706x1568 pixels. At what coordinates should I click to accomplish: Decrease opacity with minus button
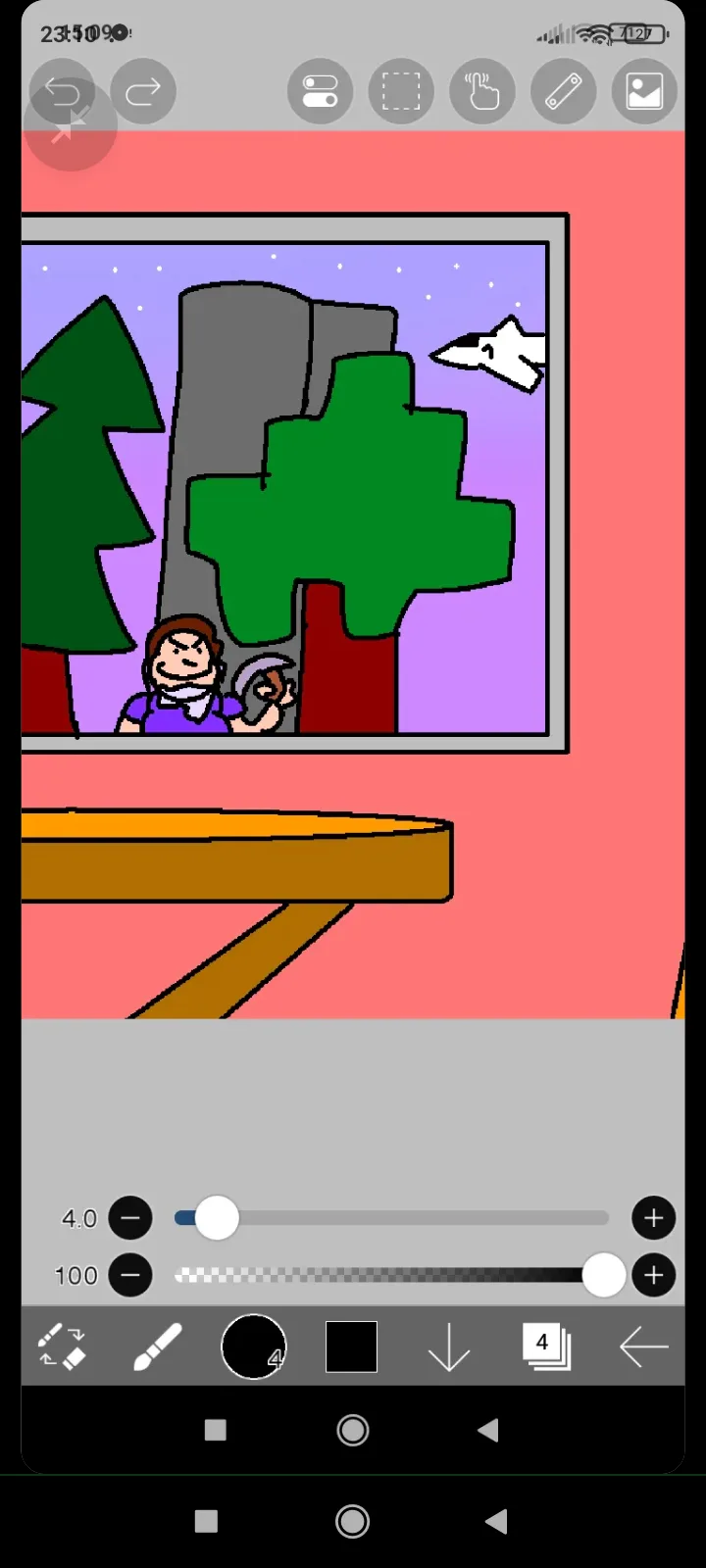point(130,1275)
